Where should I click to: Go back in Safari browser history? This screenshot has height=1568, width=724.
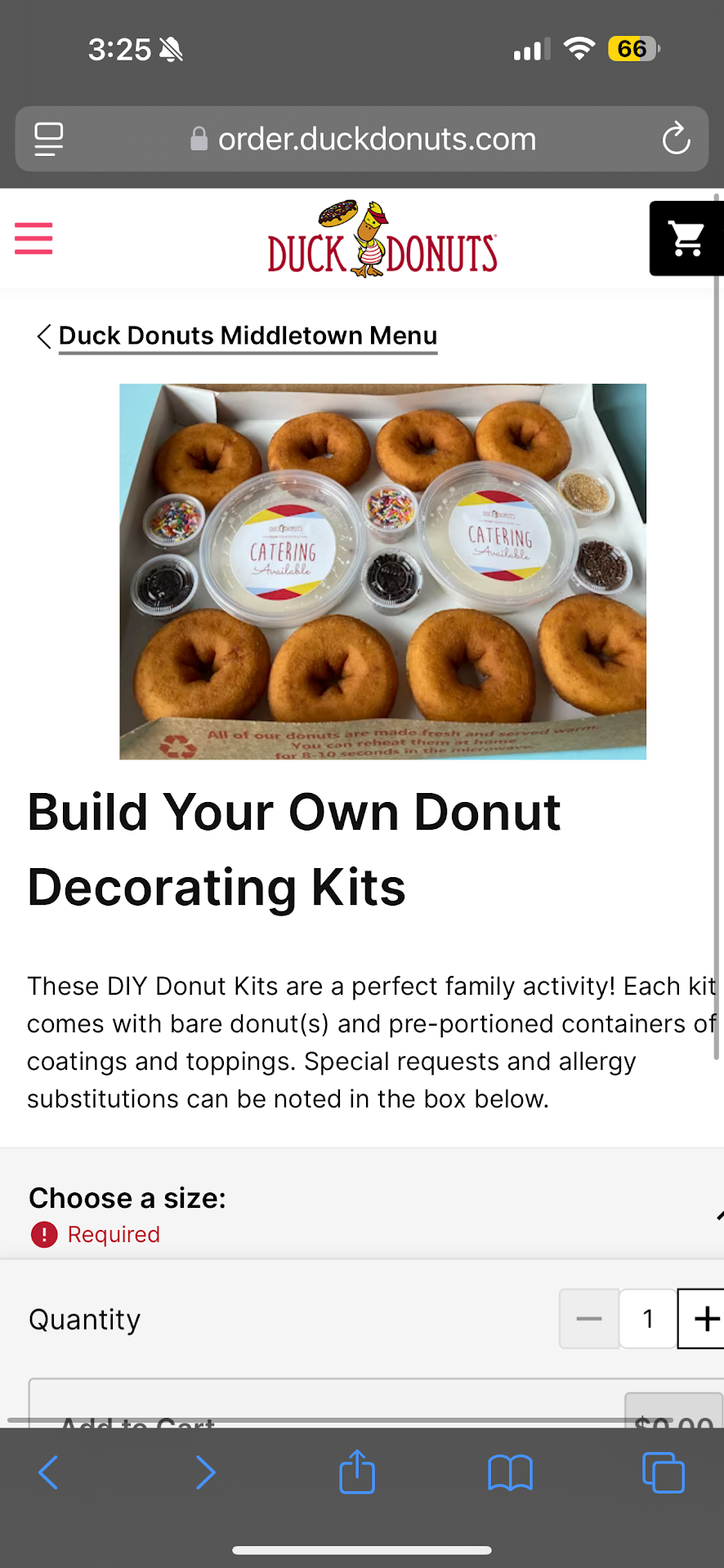tap(49, 1472)
